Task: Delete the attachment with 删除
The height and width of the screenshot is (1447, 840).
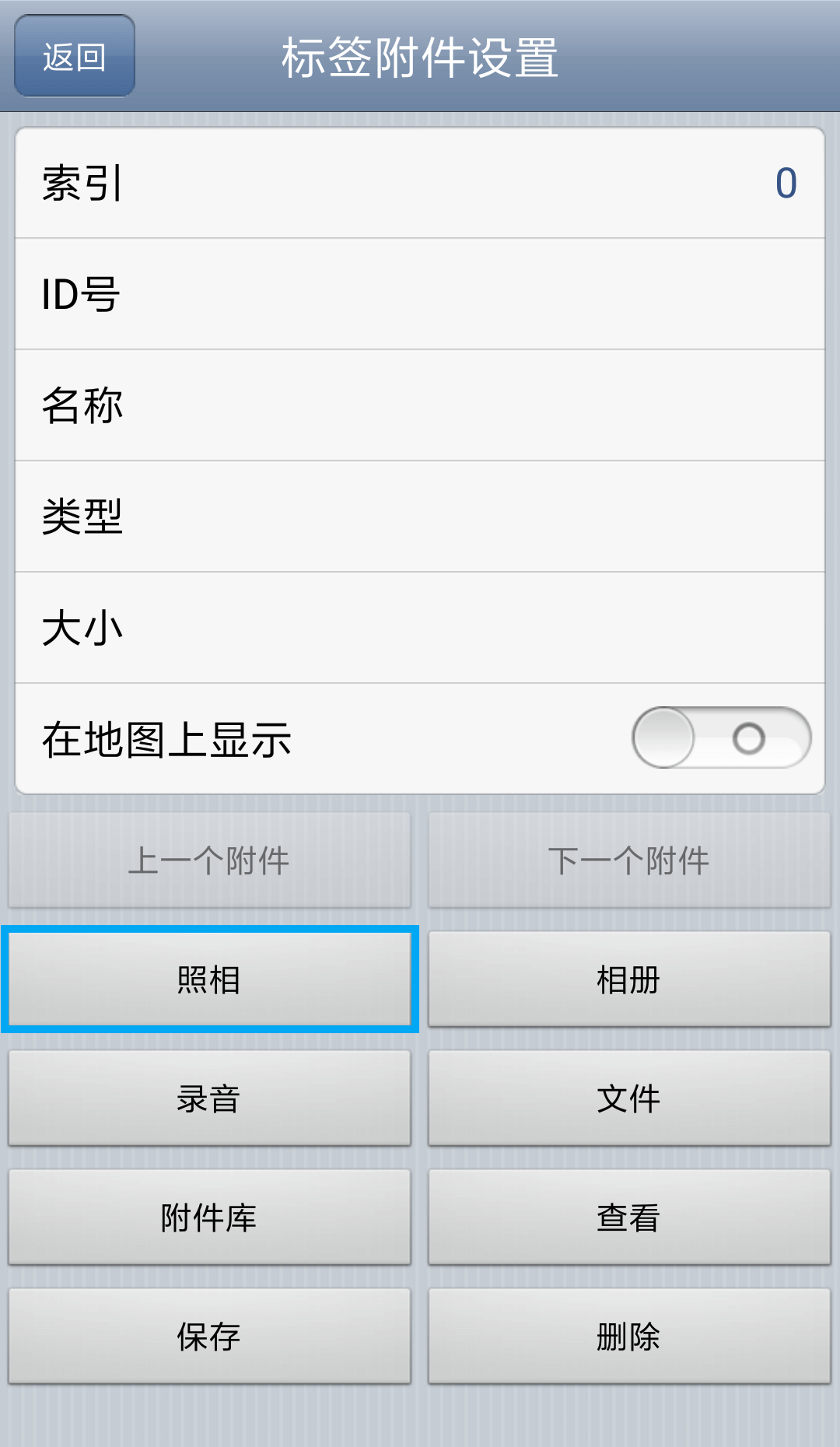Action: [x=628, y=1337]
